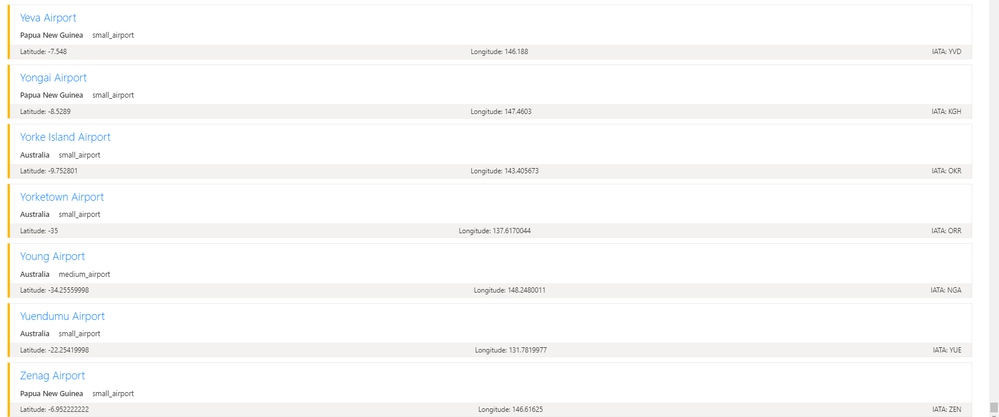The width and height of the screenshot is (999, 417).
Task: Open the Yeva Airport link
Action: tap(48, 18)
